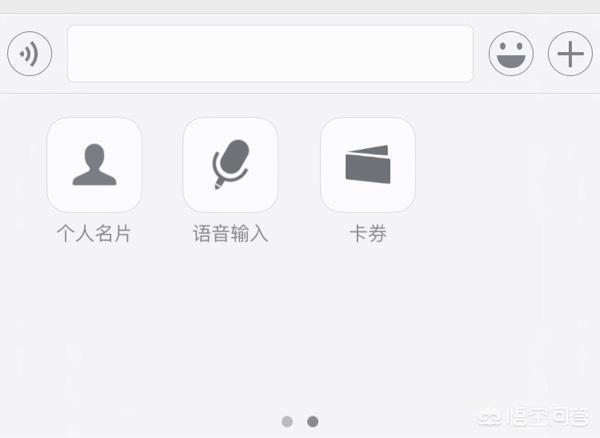Image resolution: width=600 pixels, height=438 pixels.
Task: Switch to voice message input
Action: [x=29, y=53]
